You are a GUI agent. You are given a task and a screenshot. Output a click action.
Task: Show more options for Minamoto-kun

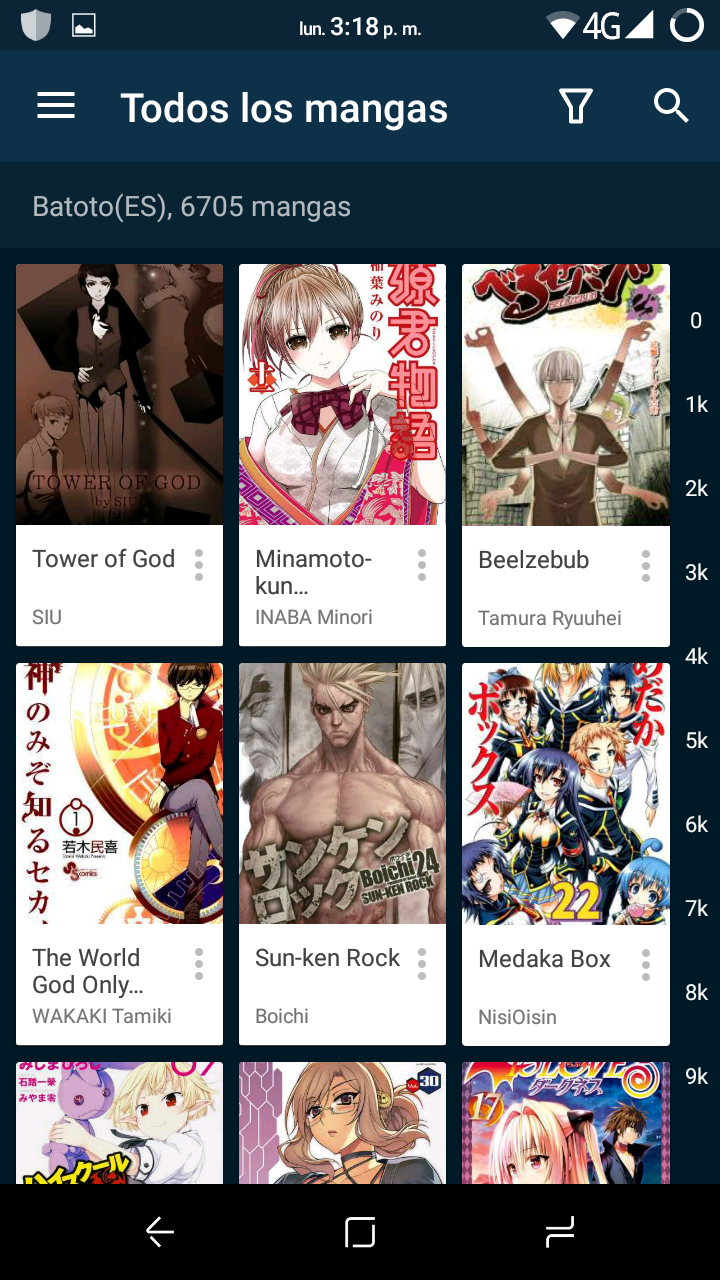pos(422,565)
